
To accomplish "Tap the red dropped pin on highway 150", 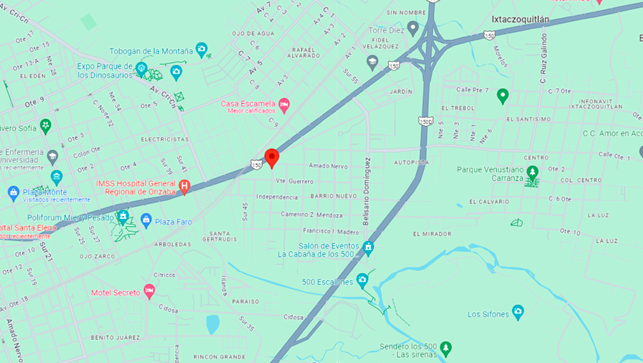I will [x=271, y=159].
